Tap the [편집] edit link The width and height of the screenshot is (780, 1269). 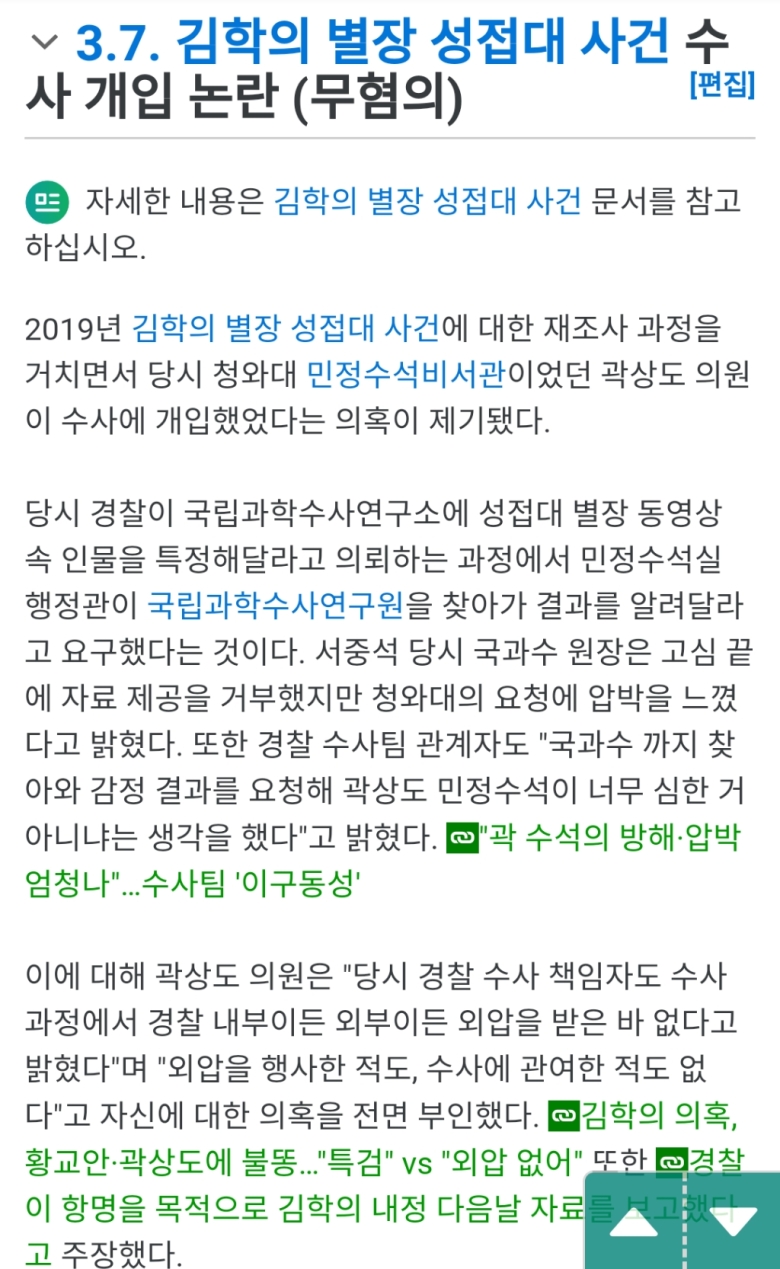pyautogui.click(x=721, y=85)
